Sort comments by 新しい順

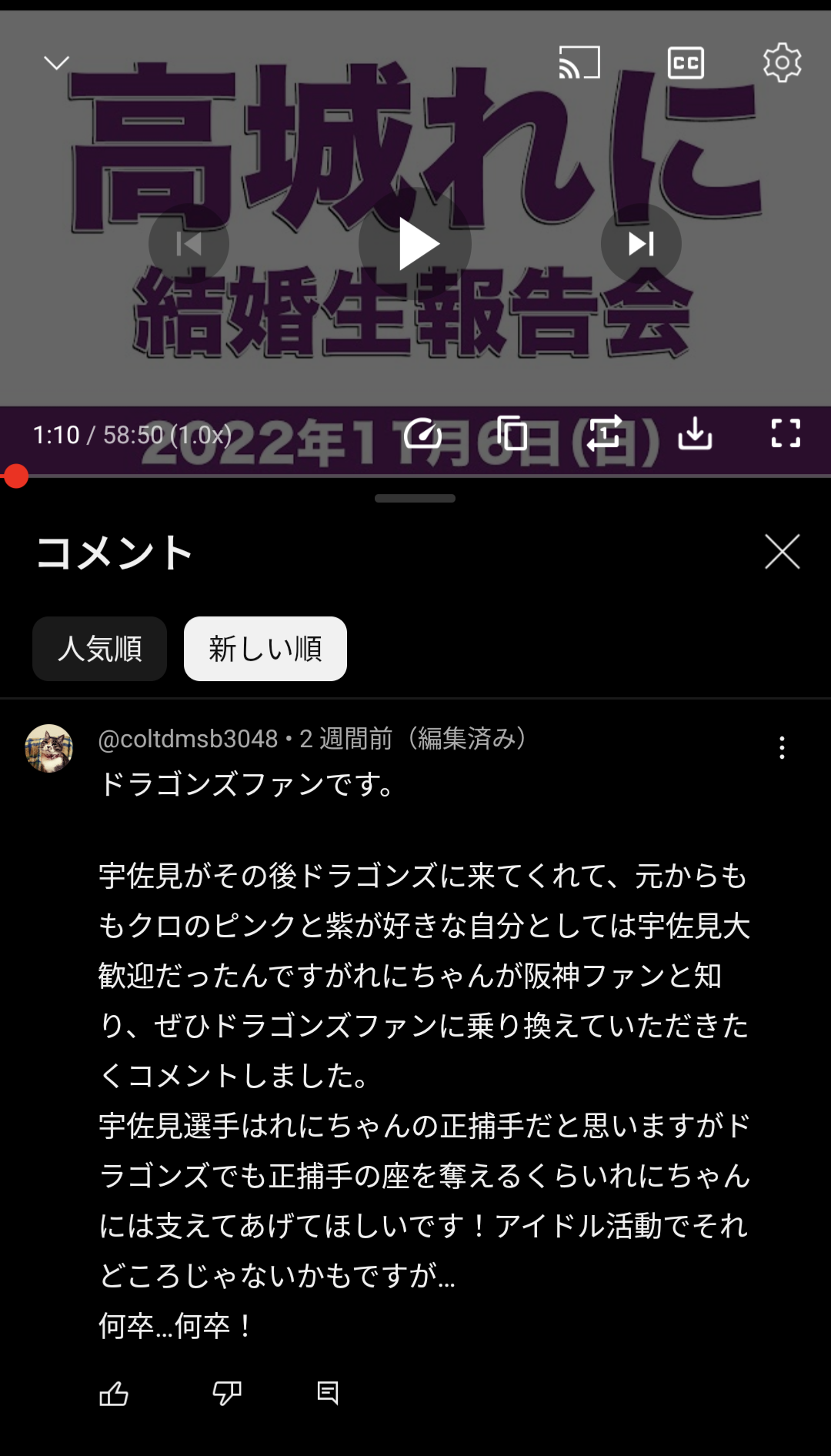coord(265,649)
